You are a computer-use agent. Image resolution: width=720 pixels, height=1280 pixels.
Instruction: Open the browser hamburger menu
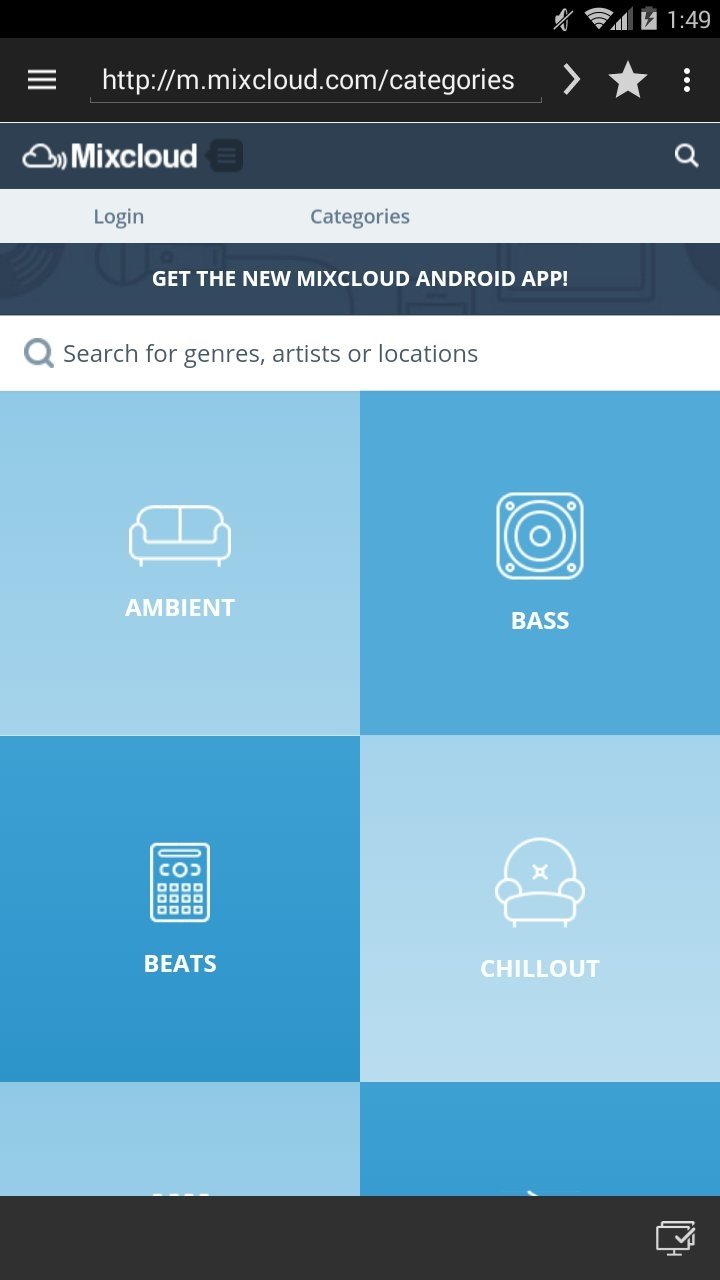42,80
